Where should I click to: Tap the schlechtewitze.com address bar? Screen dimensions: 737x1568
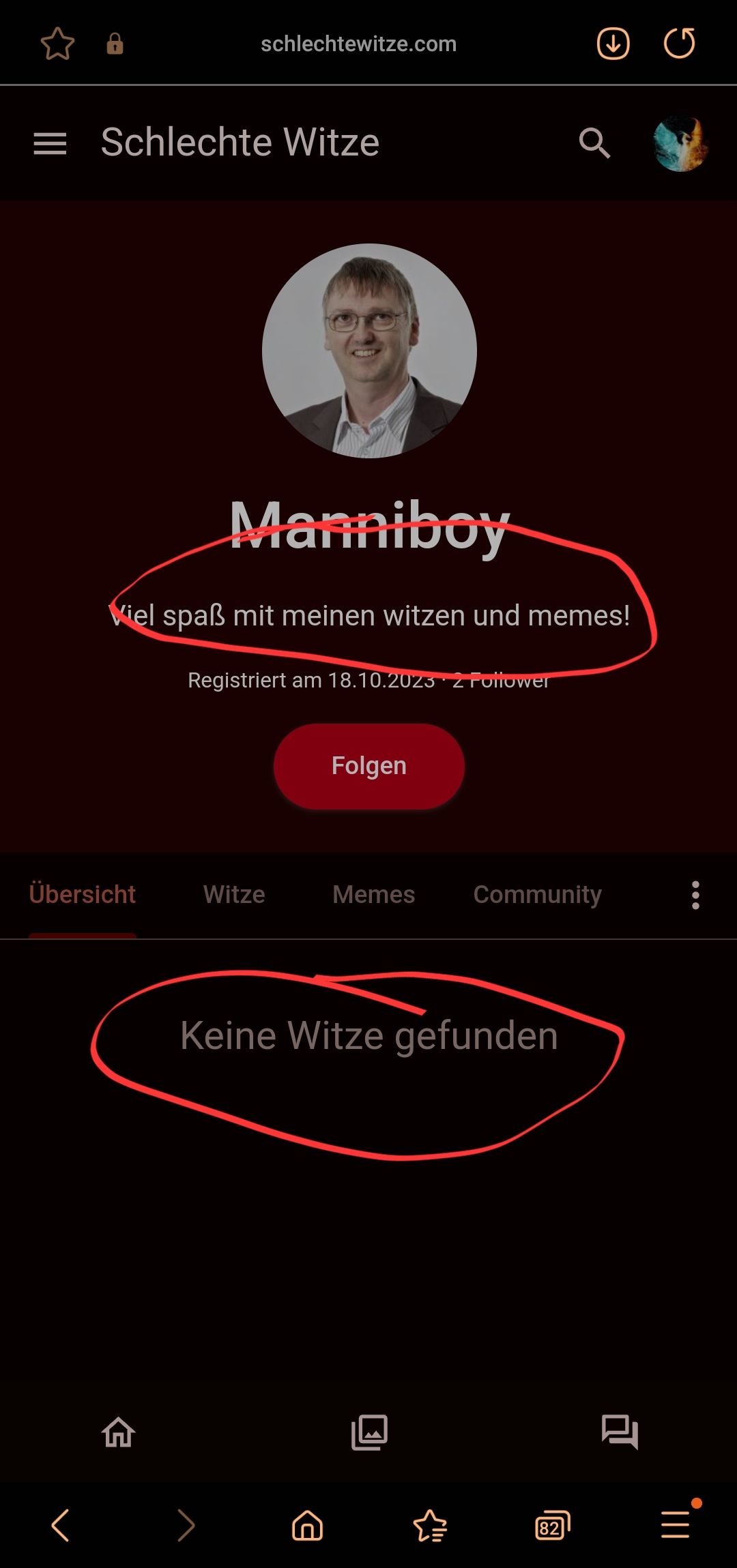[x=358, y=44]
